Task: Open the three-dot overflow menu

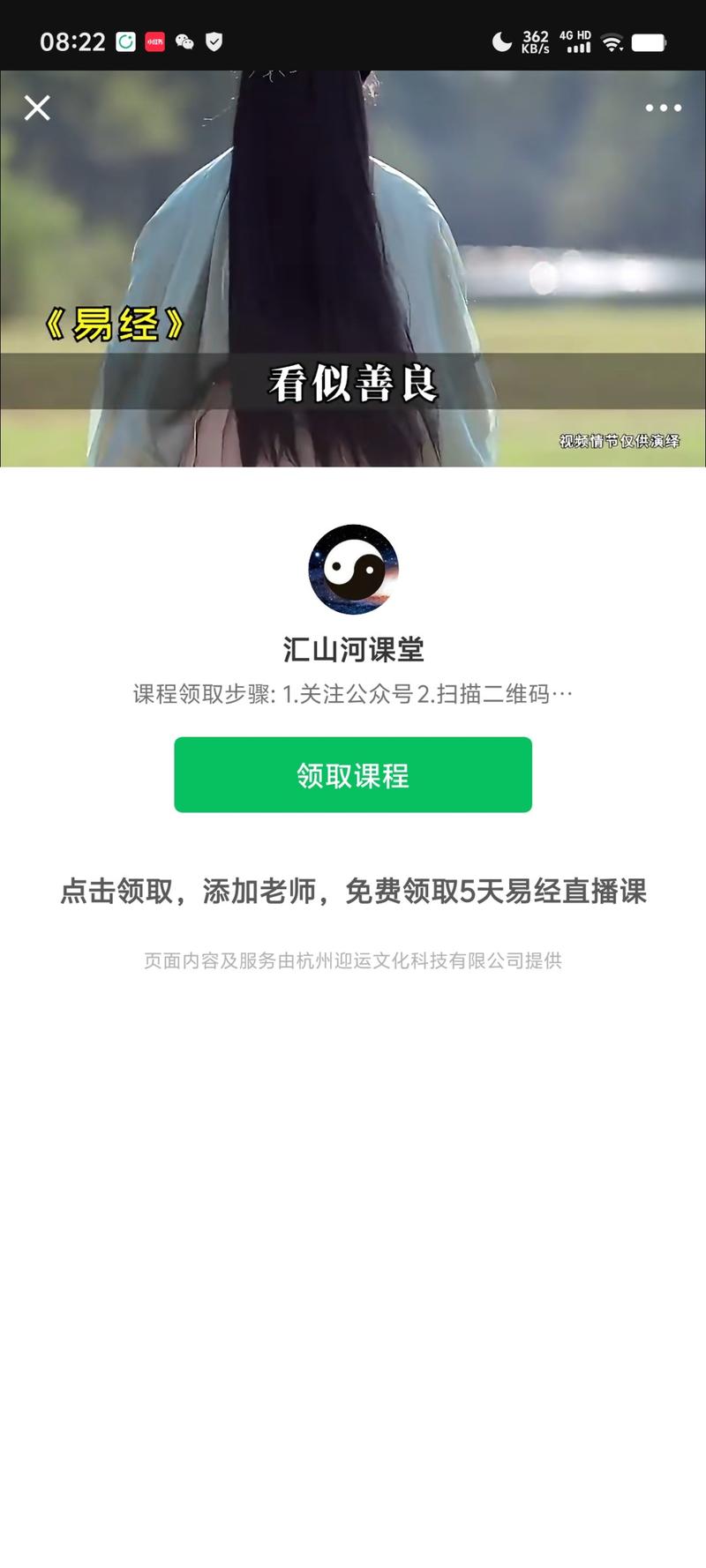Action: coord(663,108)
